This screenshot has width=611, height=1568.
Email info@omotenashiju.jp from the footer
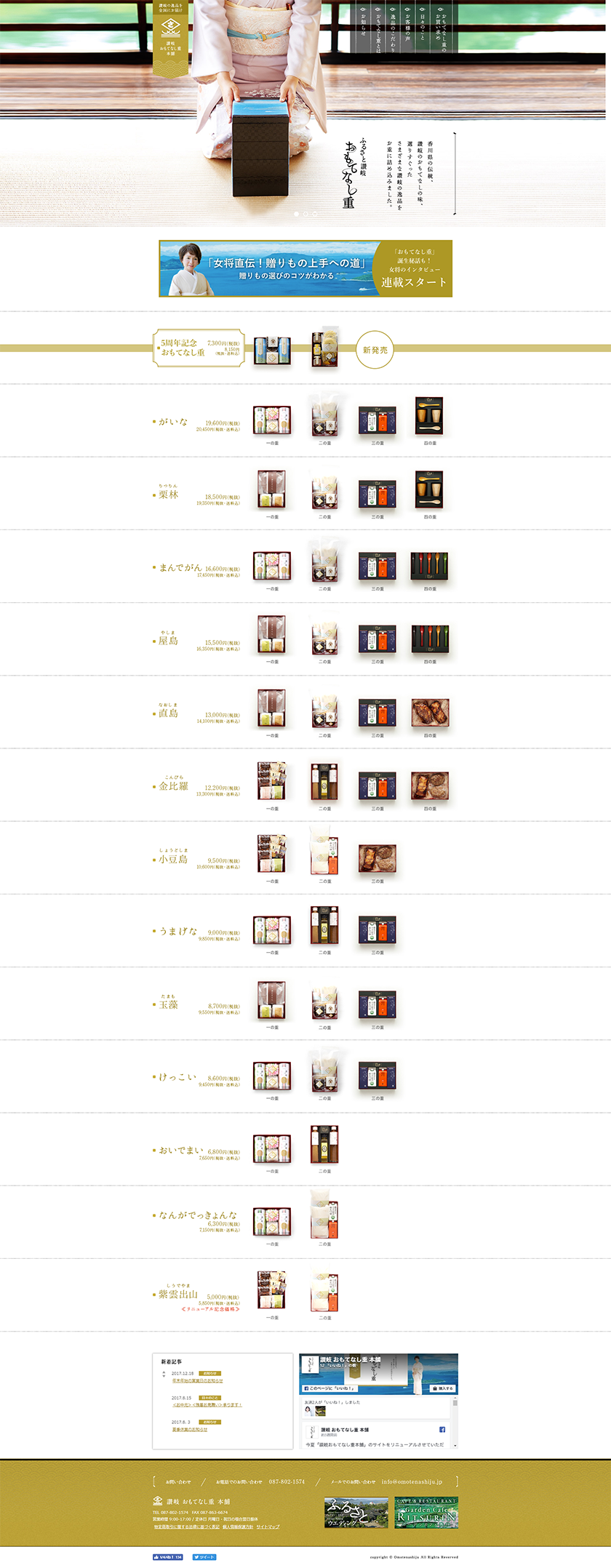click(x=412, y=1481)
